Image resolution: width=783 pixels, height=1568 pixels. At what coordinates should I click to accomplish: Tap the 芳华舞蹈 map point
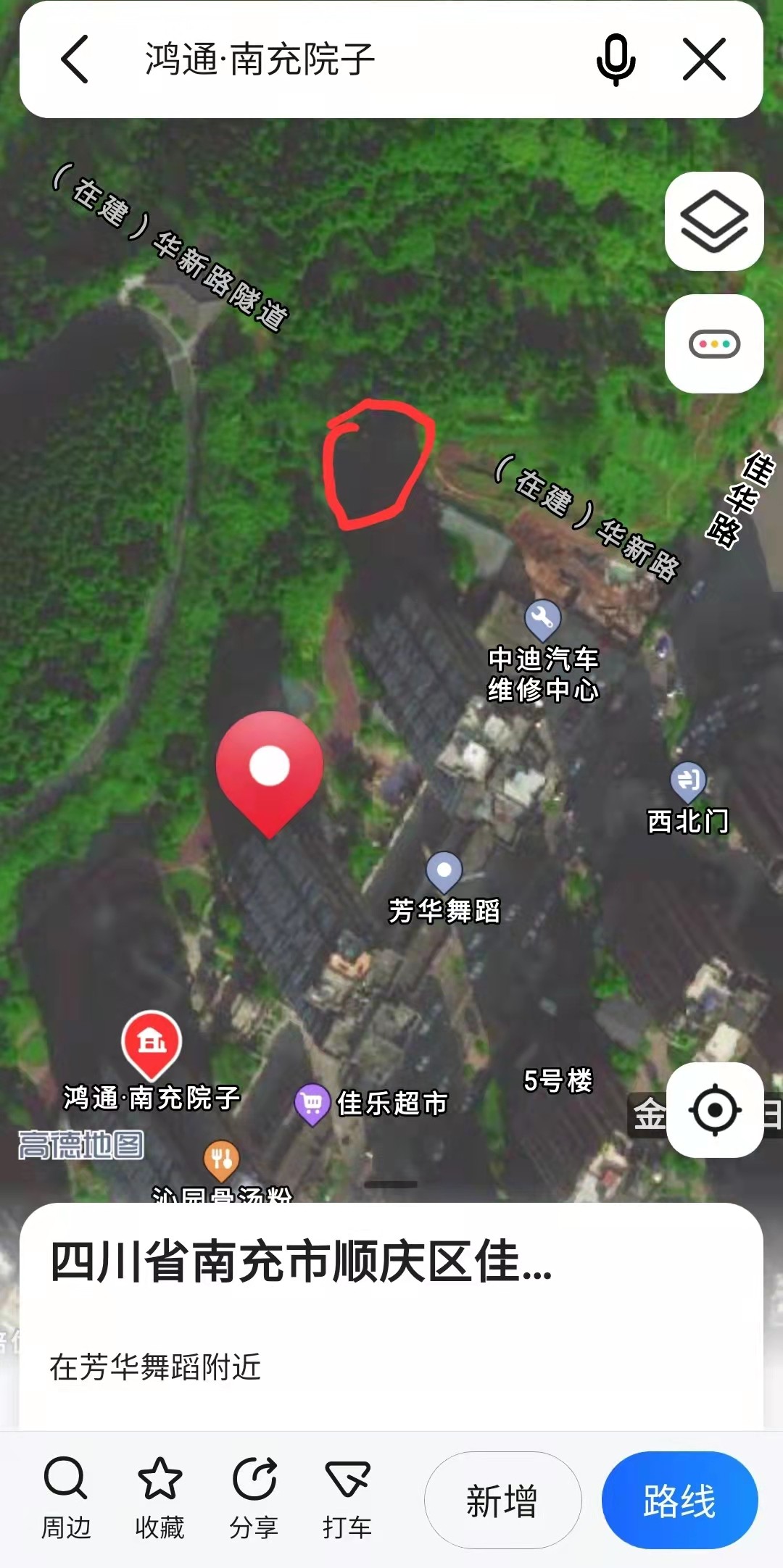444,871
